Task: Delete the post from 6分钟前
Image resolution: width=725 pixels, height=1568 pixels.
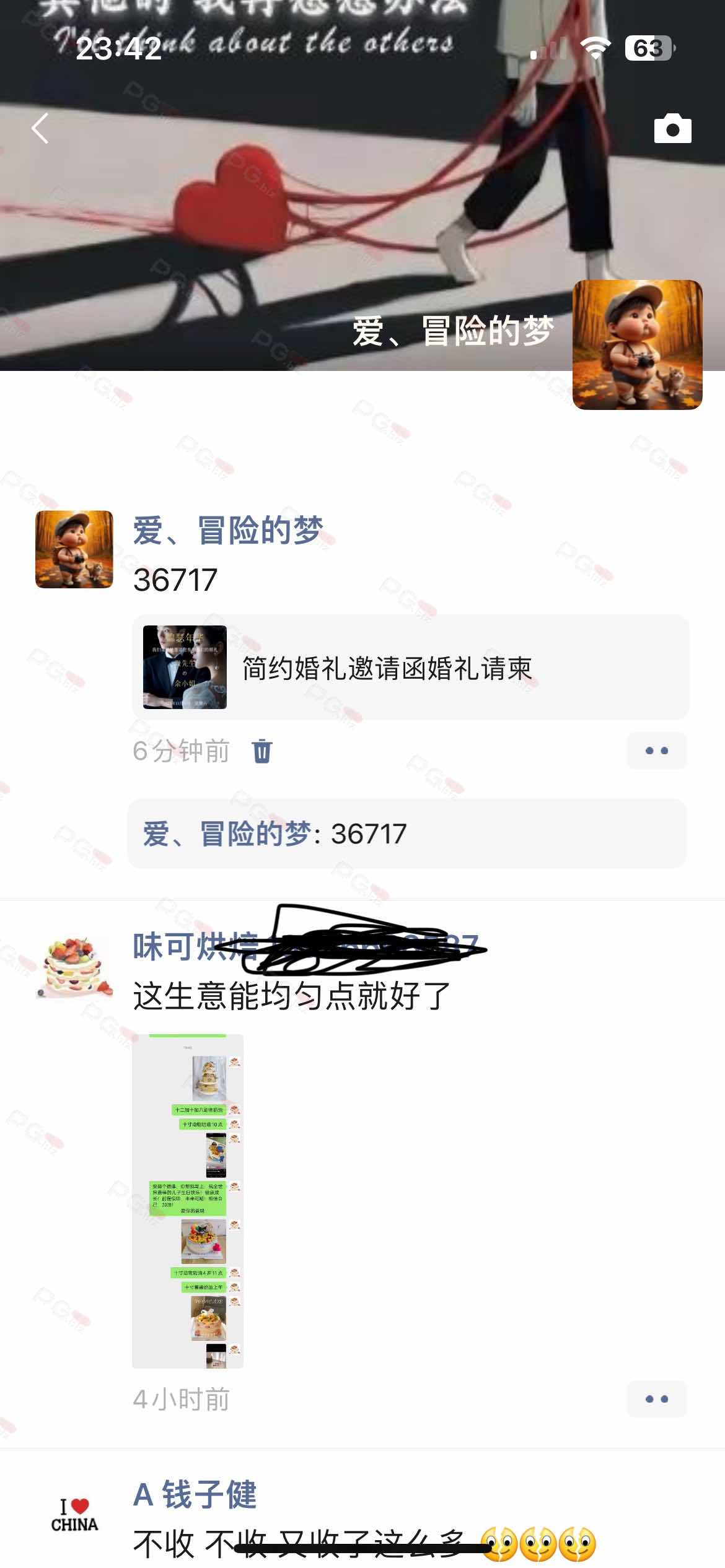Action: pos(262,751)
